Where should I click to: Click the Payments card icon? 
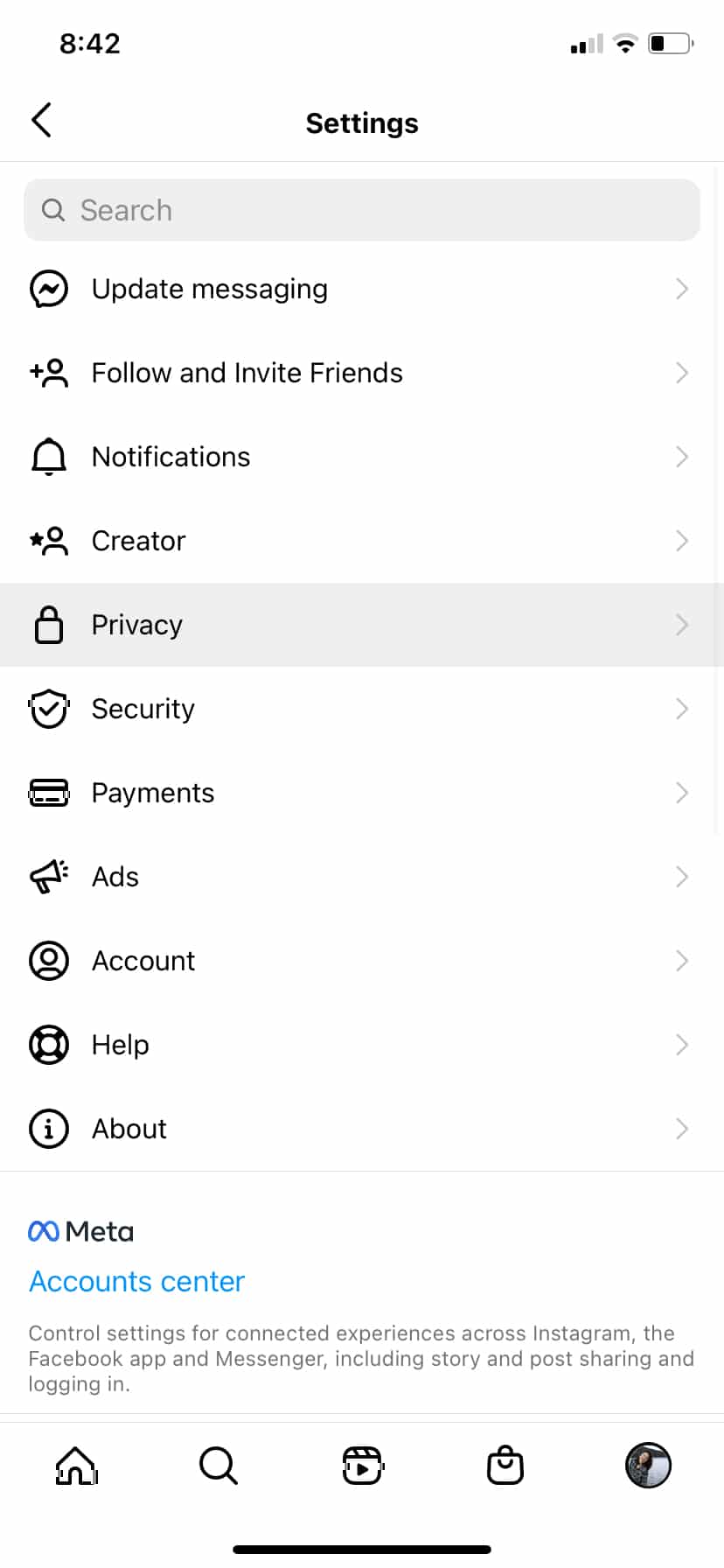tap(49, 792)
